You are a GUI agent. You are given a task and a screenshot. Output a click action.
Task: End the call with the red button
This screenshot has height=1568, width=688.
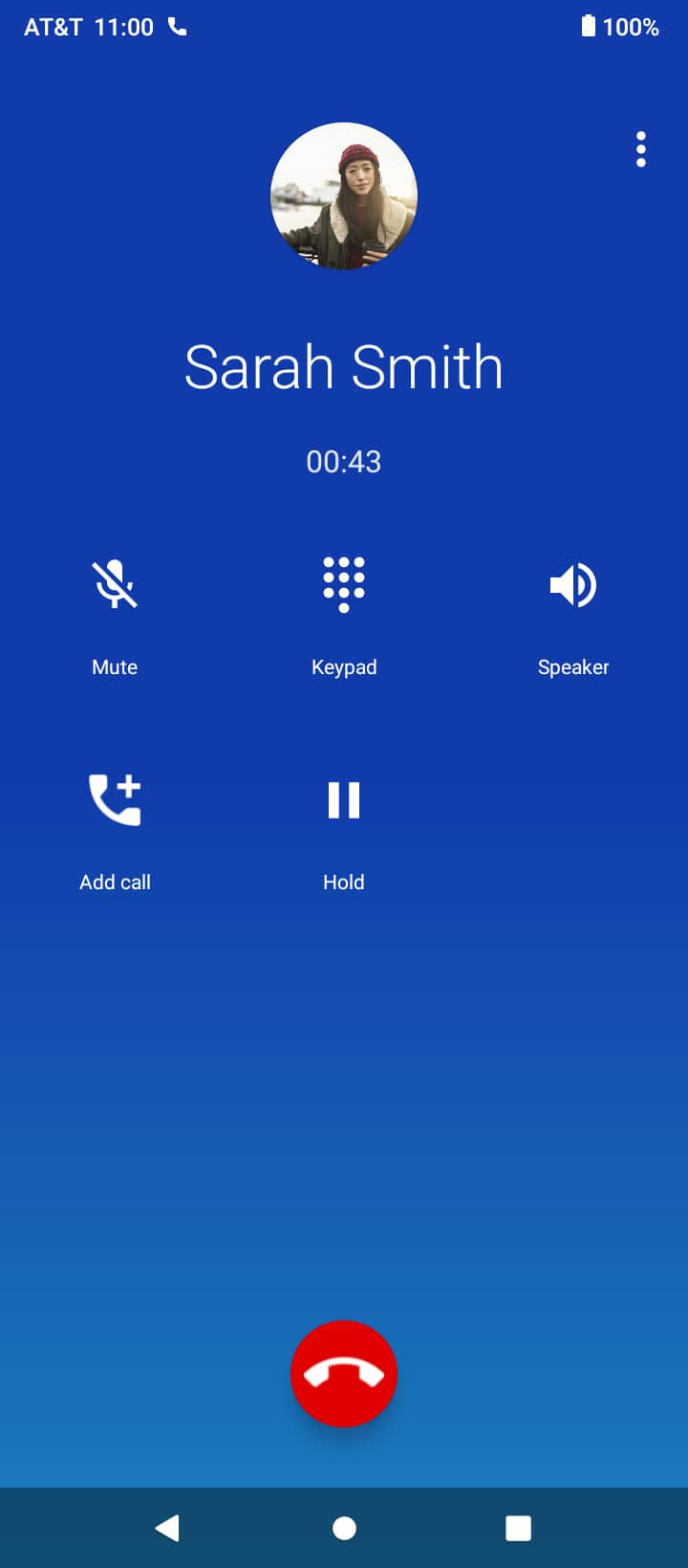coord(344,1374)
